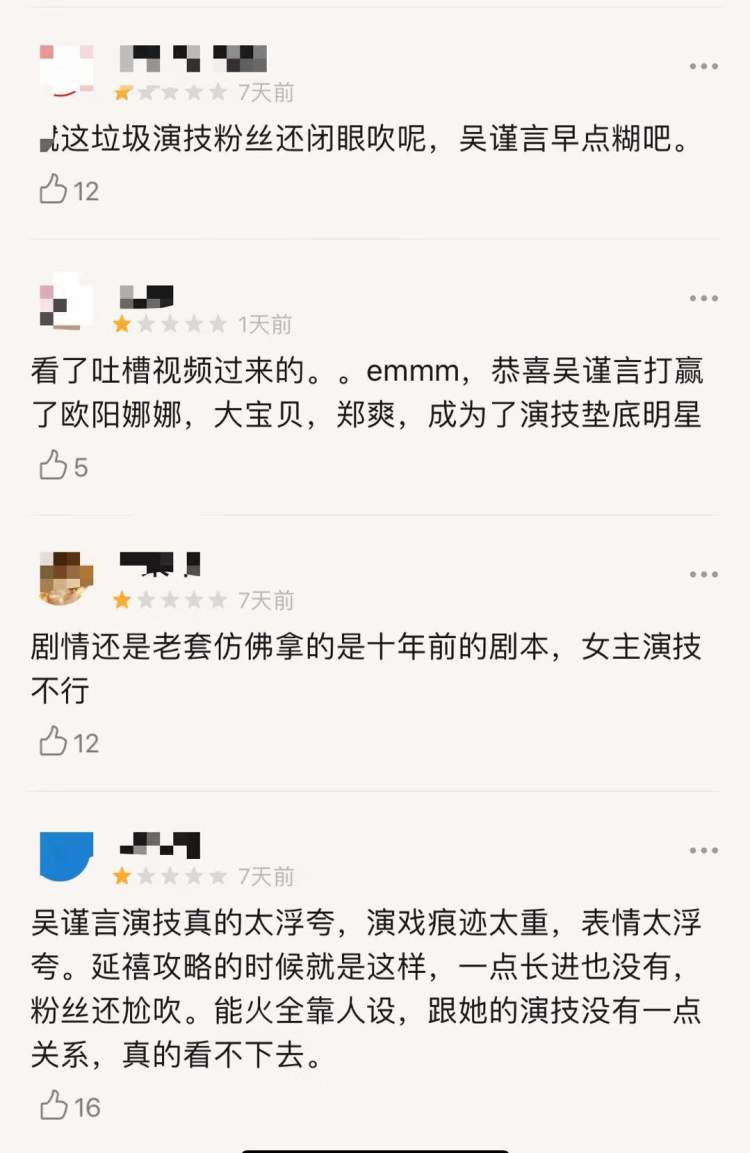Screen dimensions: 750x1153
Task: Open more options for the 吐槽视频 review
Action: tap(703, 298)
